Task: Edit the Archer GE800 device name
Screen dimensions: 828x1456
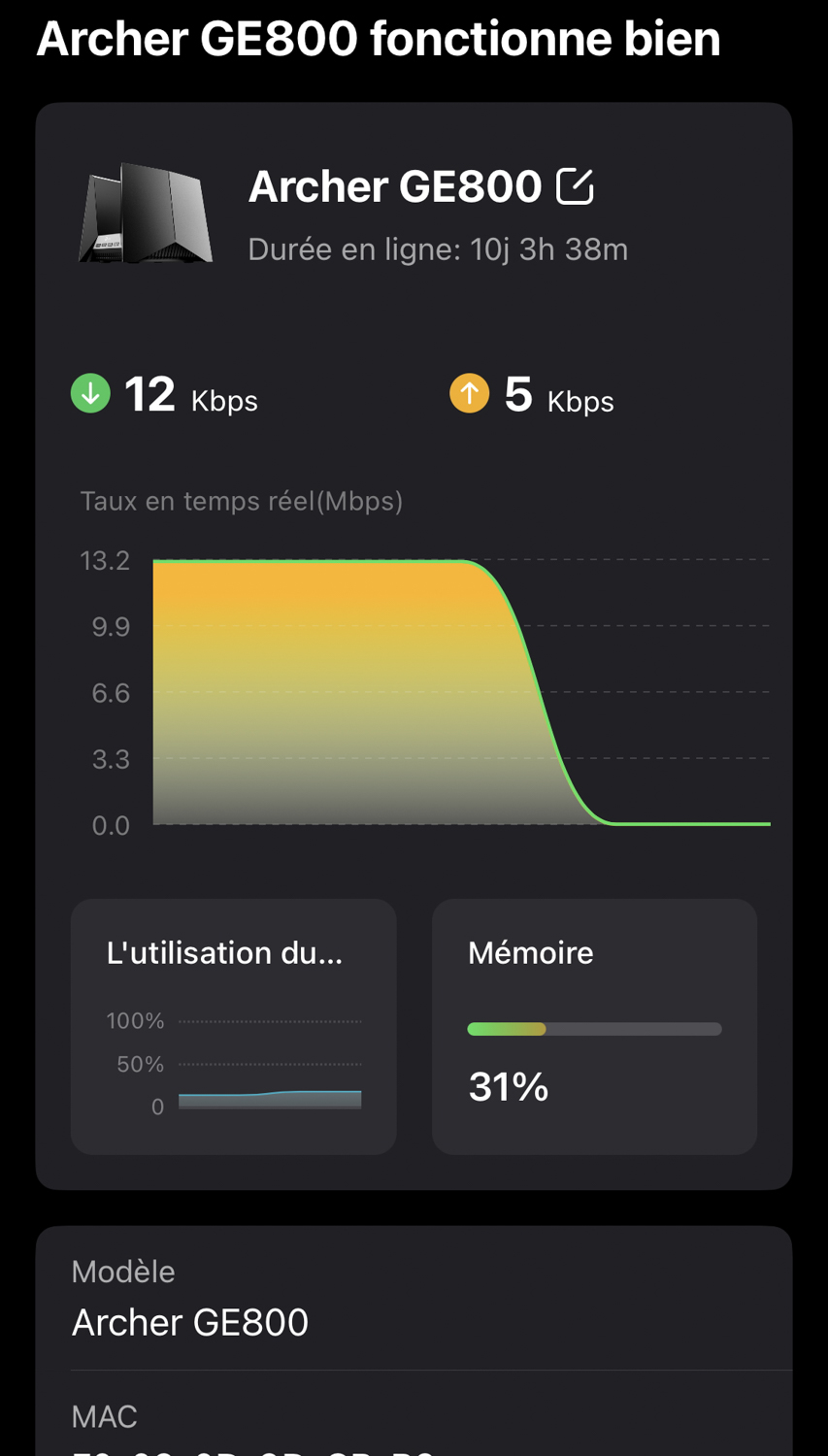Action: (575, 186)
